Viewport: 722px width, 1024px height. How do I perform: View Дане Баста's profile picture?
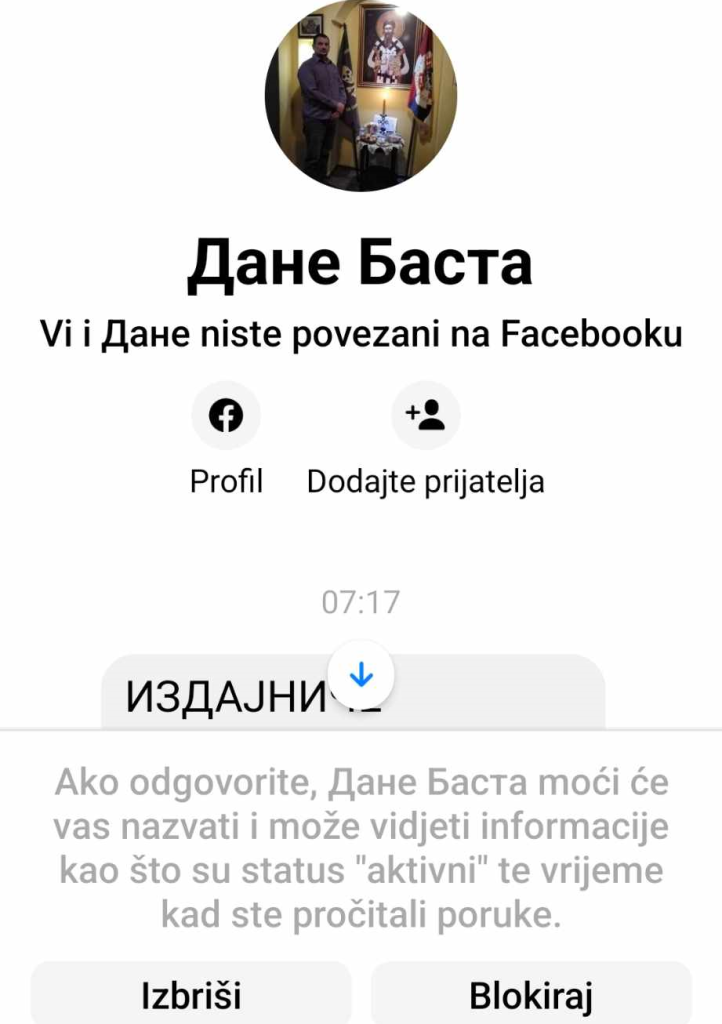tap(360, 95)
